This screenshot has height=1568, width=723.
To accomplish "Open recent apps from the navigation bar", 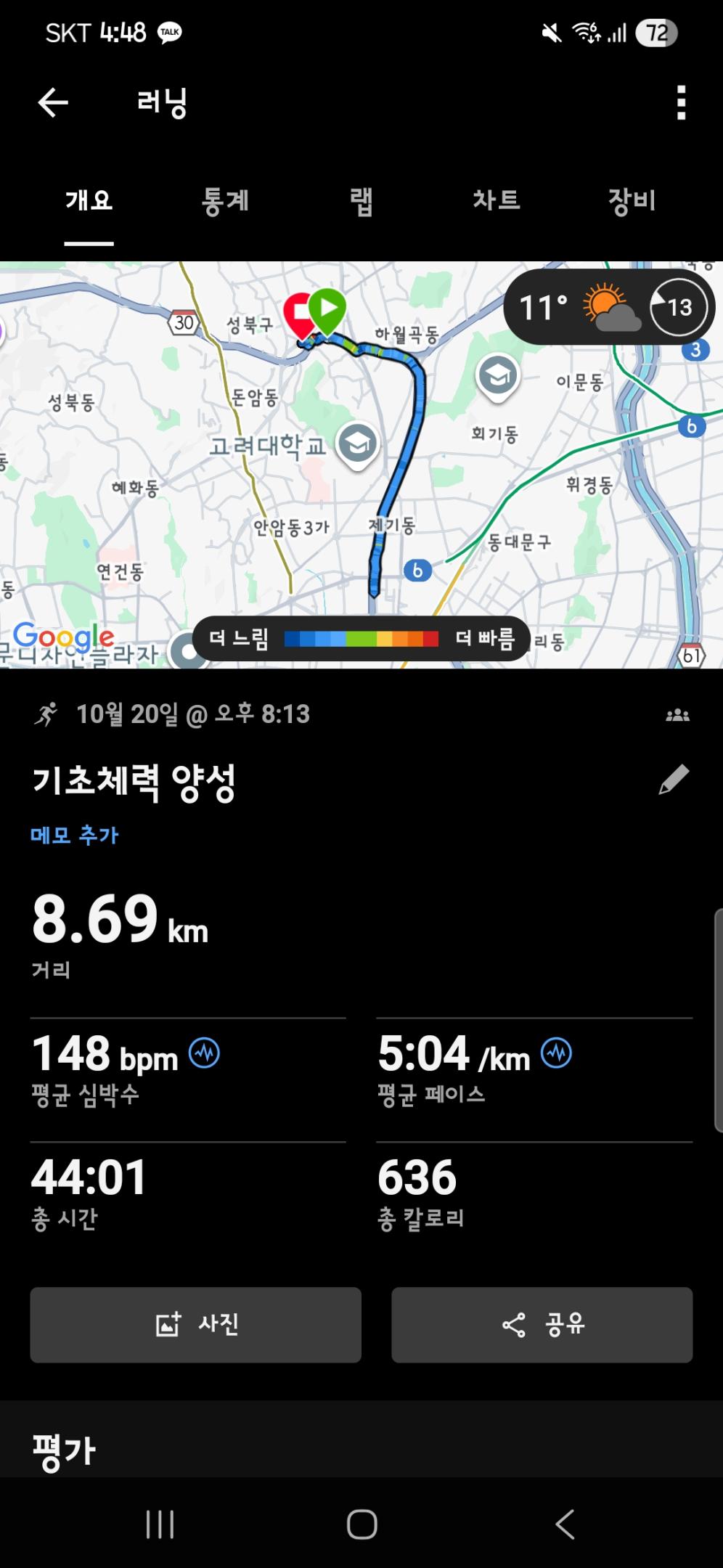I will pos(160,1524).
